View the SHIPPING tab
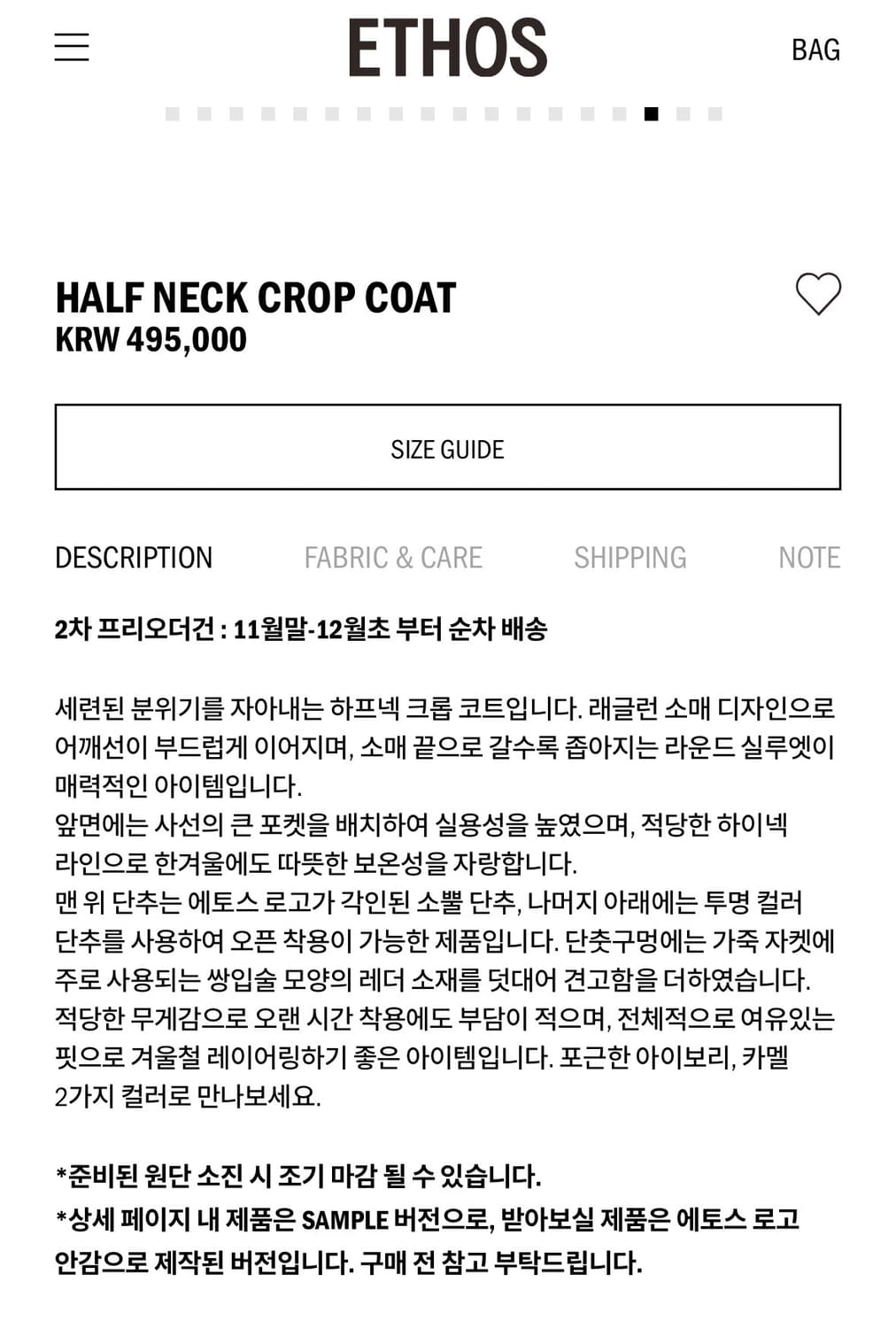The width and height of the screenshot is (896, 1328). click(630, 557)
